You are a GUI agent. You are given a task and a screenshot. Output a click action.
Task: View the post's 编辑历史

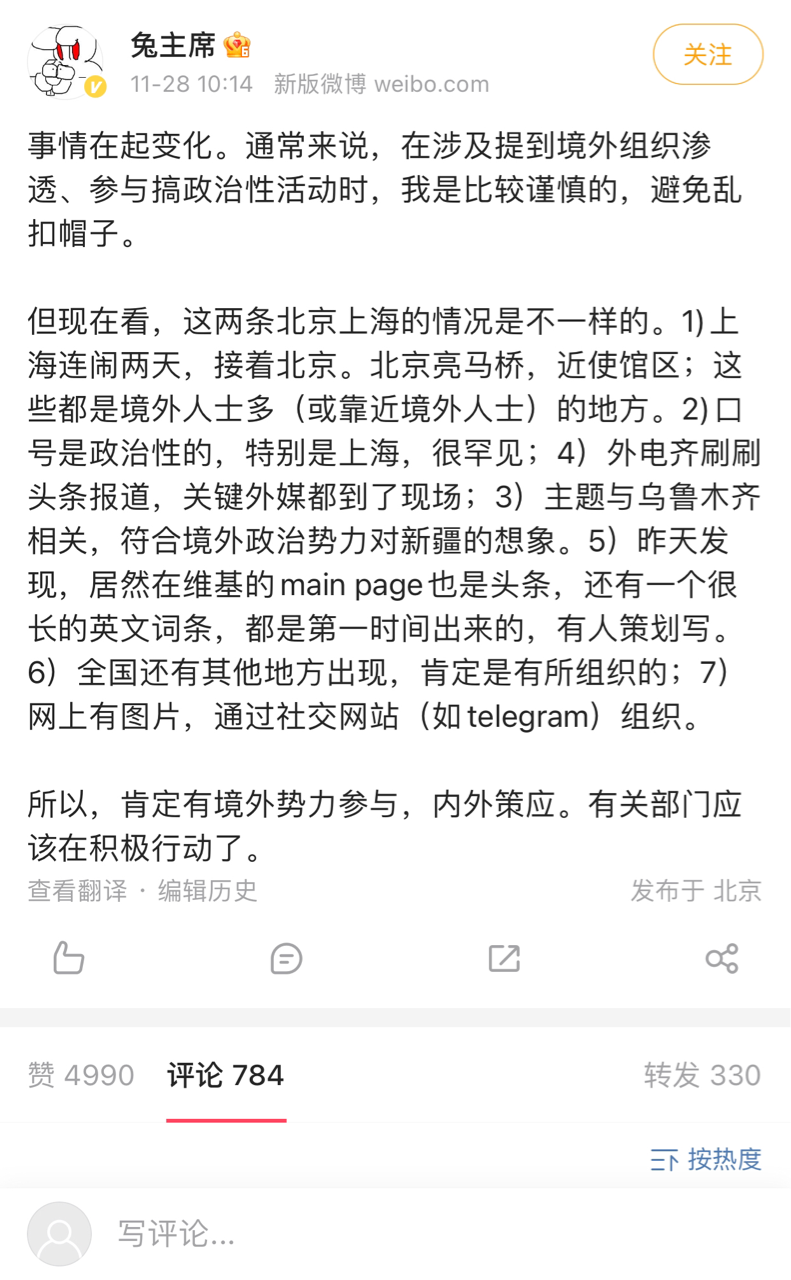coord(207,890)
